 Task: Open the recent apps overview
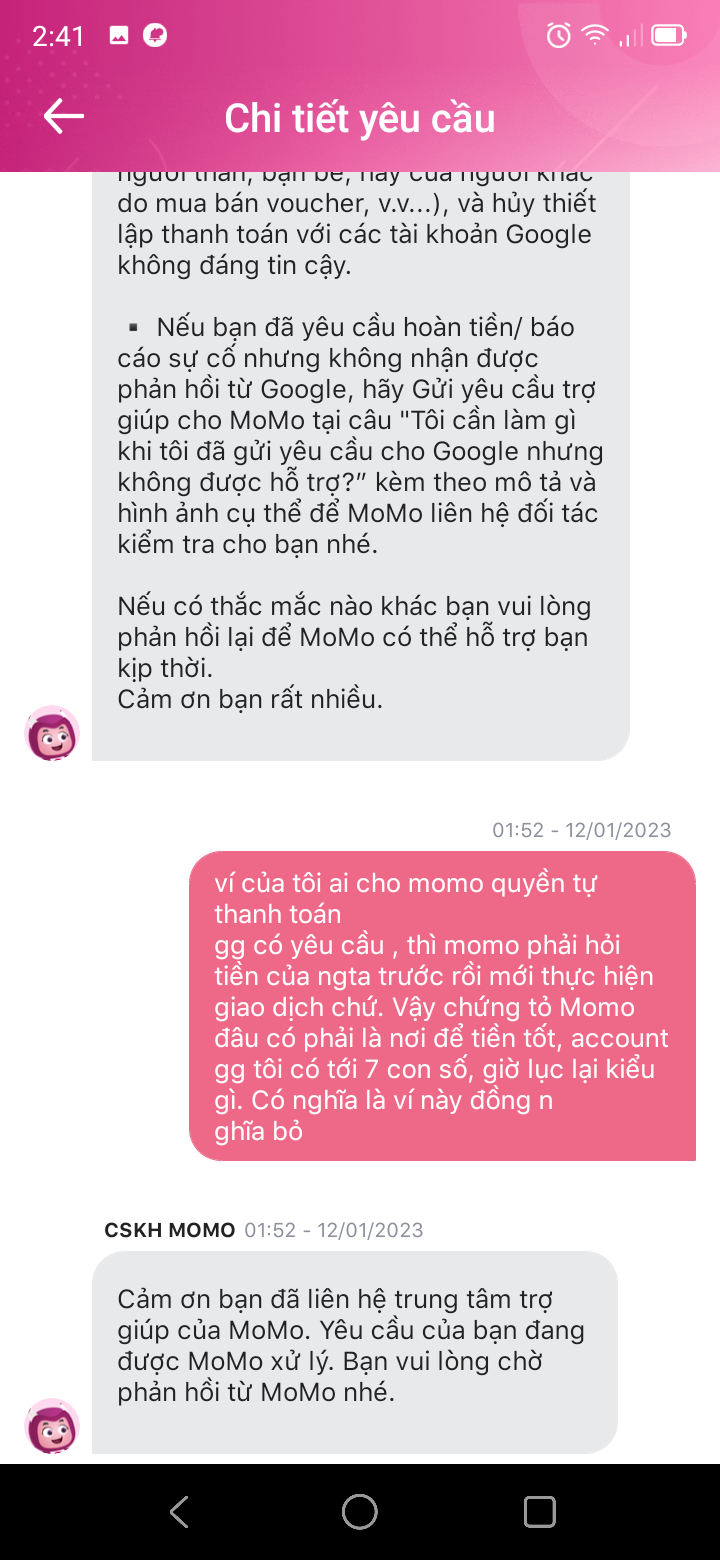539,1511
